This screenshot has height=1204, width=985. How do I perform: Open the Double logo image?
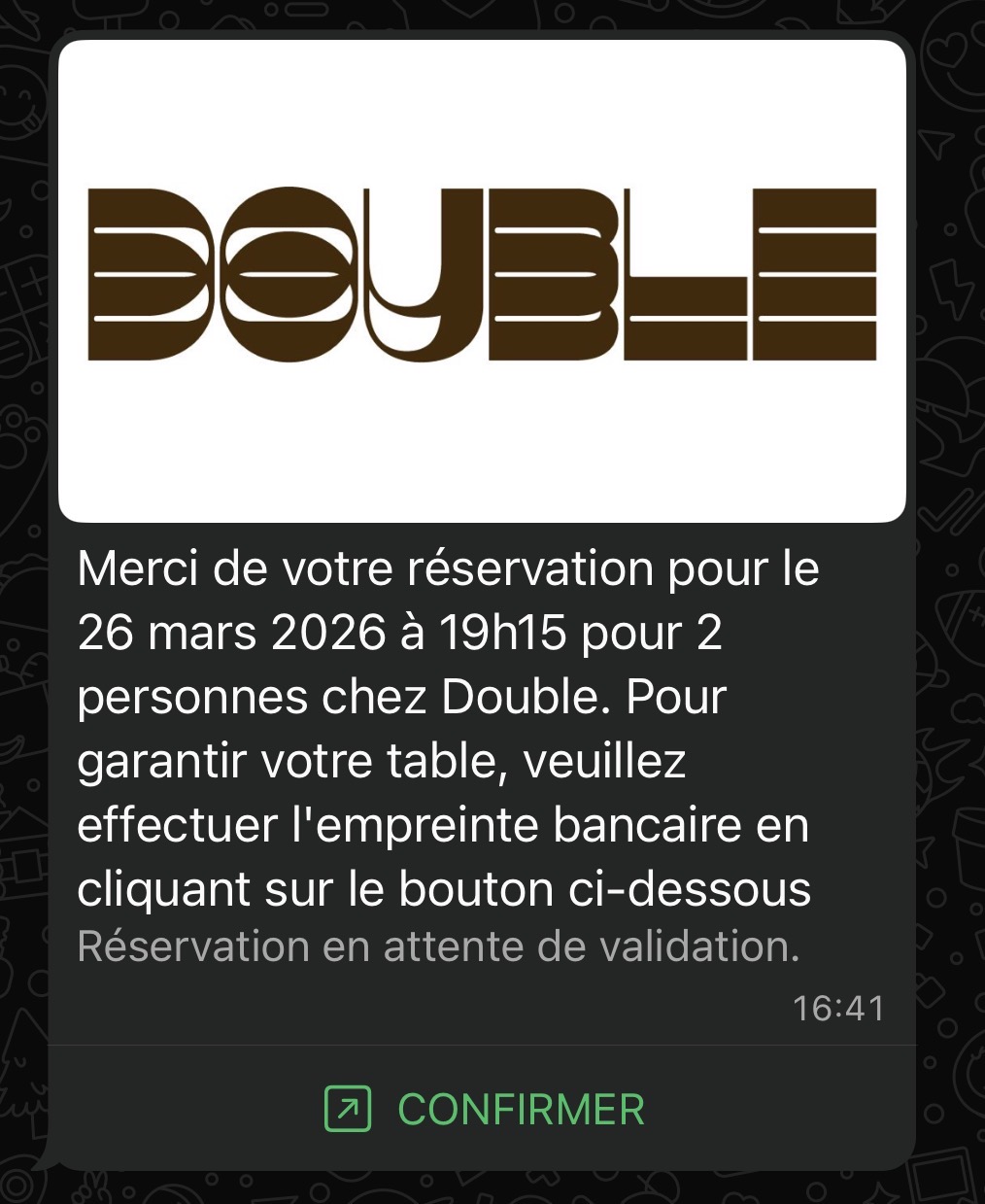[483, 281]
